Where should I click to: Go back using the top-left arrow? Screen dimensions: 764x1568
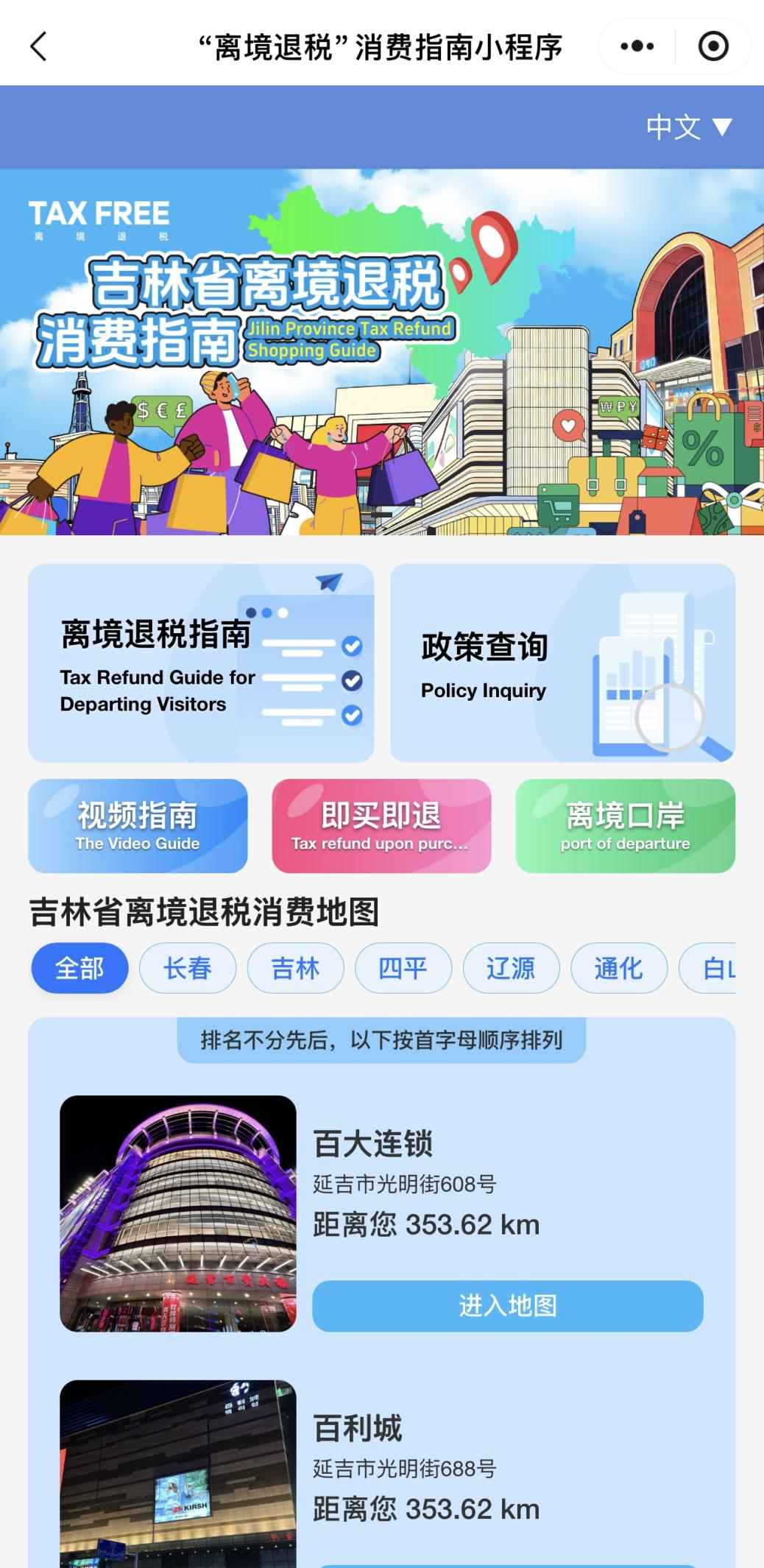(38, 46)
